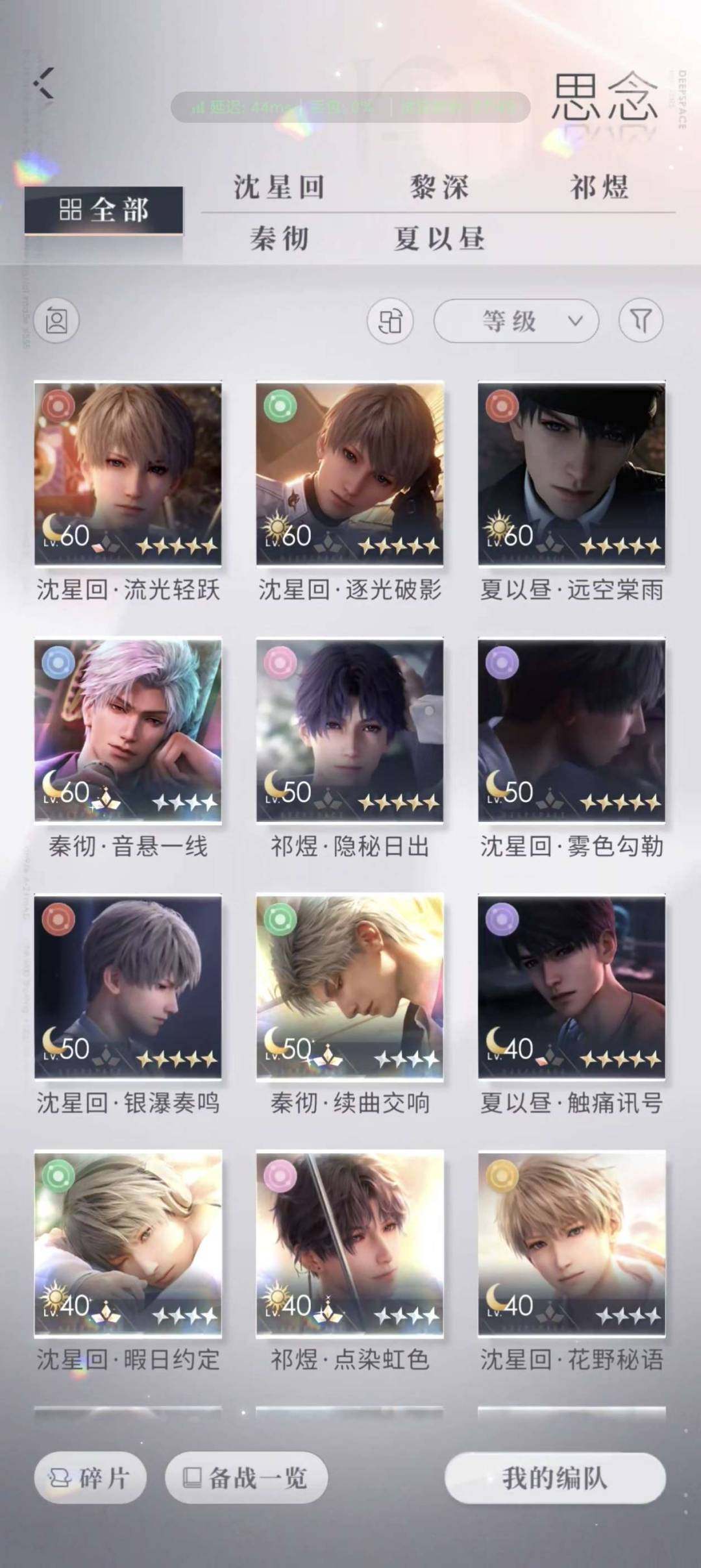Open card 夏以昼·远空棠雨
The height and width of the screenshot is (1568, 701).
tap(571, 474)
